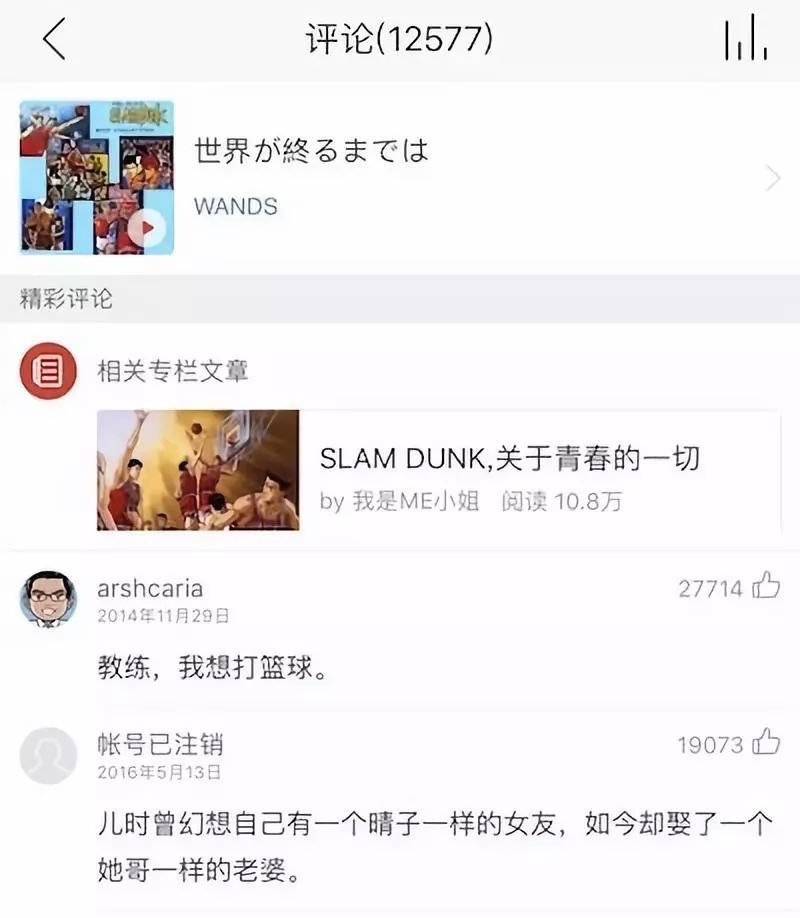Open the 帐号已注销 user avatar
Viewport: 800px width, 918px height.
pyautogui.click(x=48, y=755)
